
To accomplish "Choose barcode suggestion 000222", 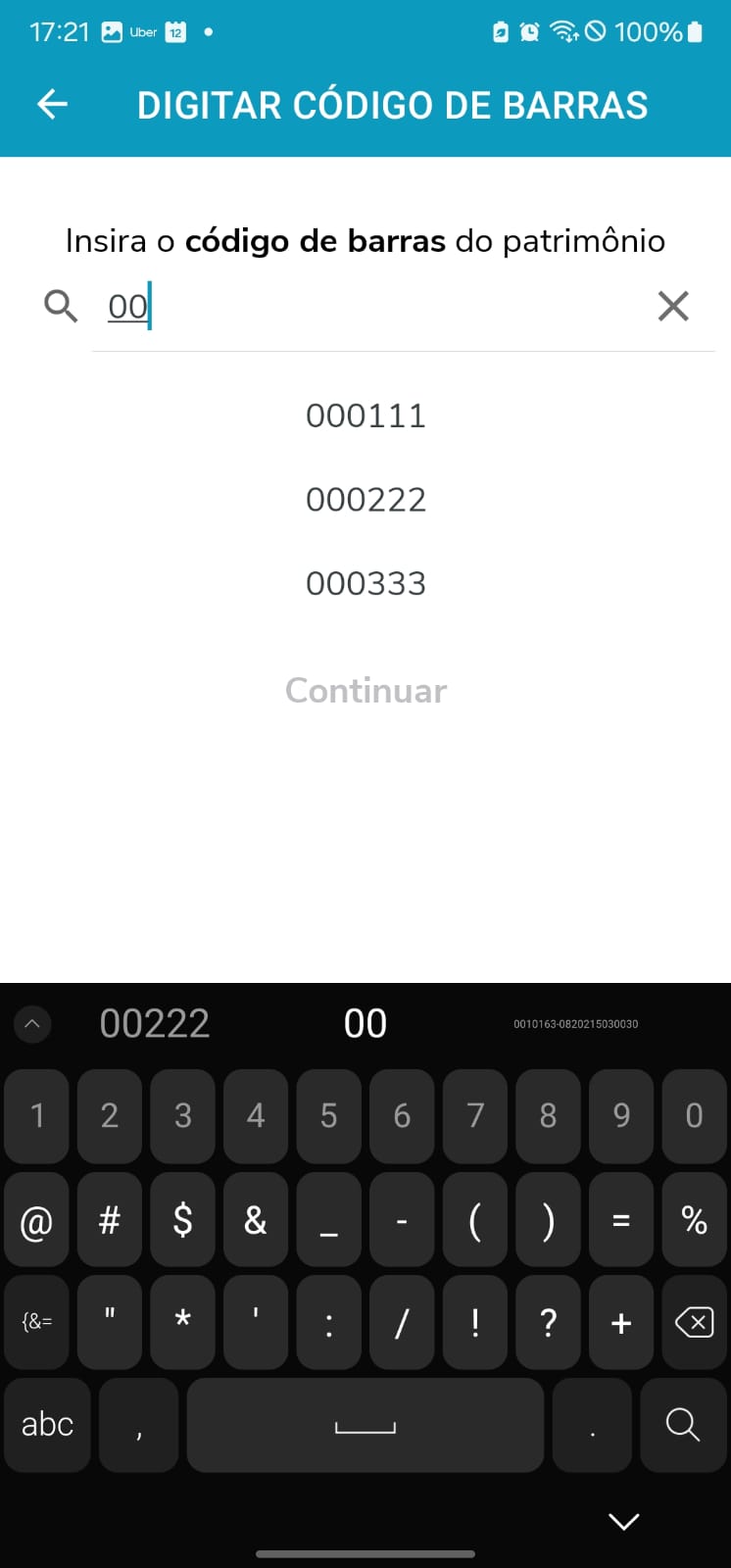I will (x=365, y=500).
